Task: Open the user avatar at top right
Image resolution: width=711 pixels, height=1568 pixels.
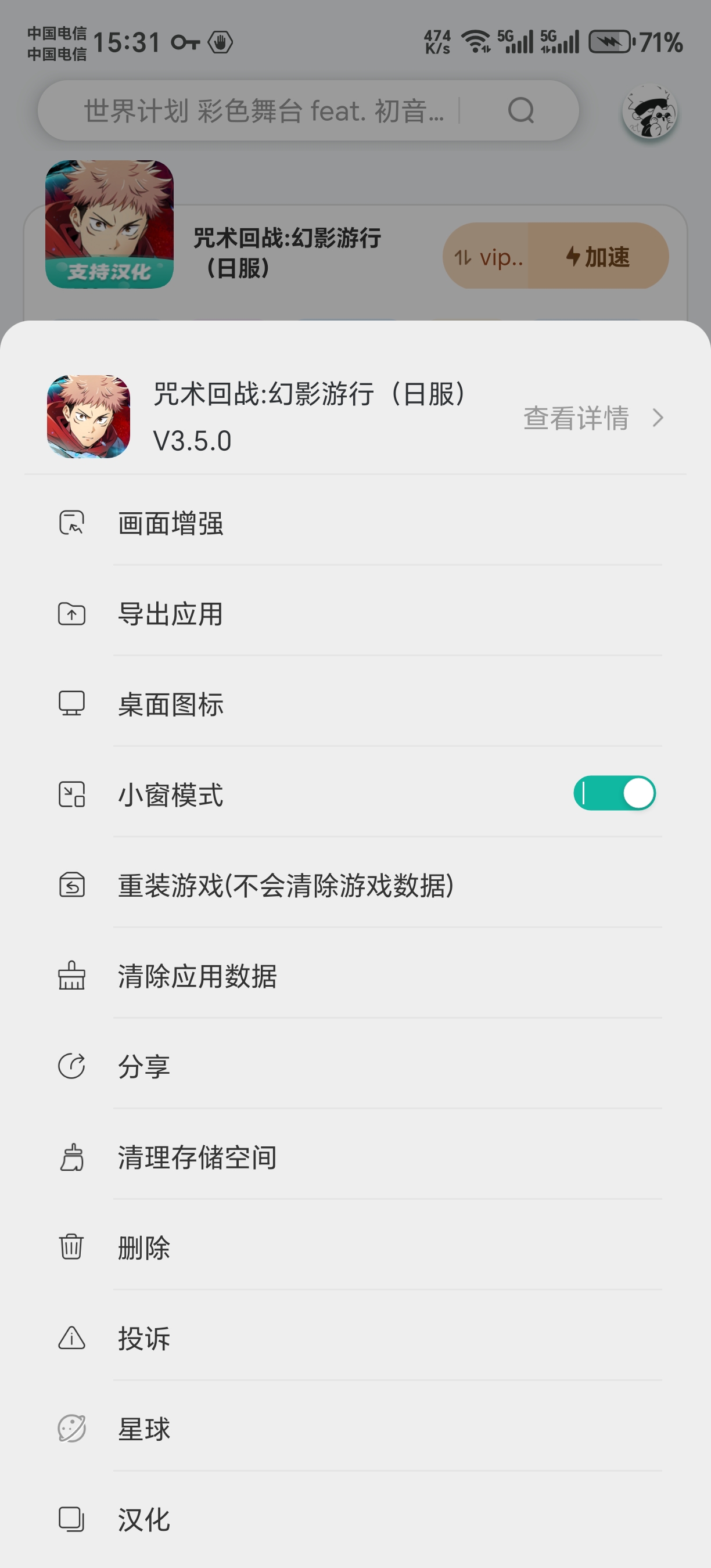Action: tap(649, 111)
